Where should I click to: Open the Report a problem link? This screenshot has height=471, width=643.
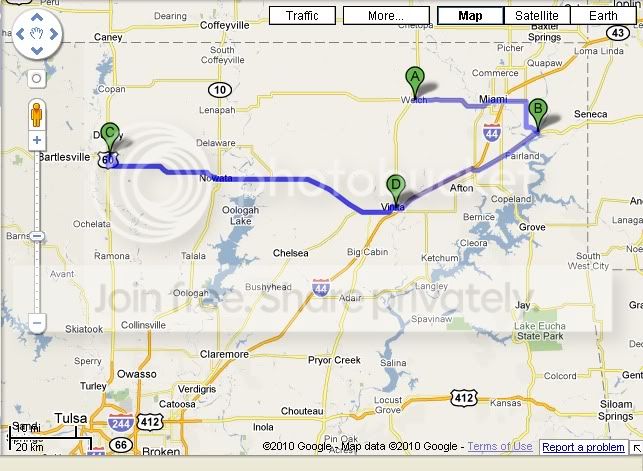(x=585, y=447)
